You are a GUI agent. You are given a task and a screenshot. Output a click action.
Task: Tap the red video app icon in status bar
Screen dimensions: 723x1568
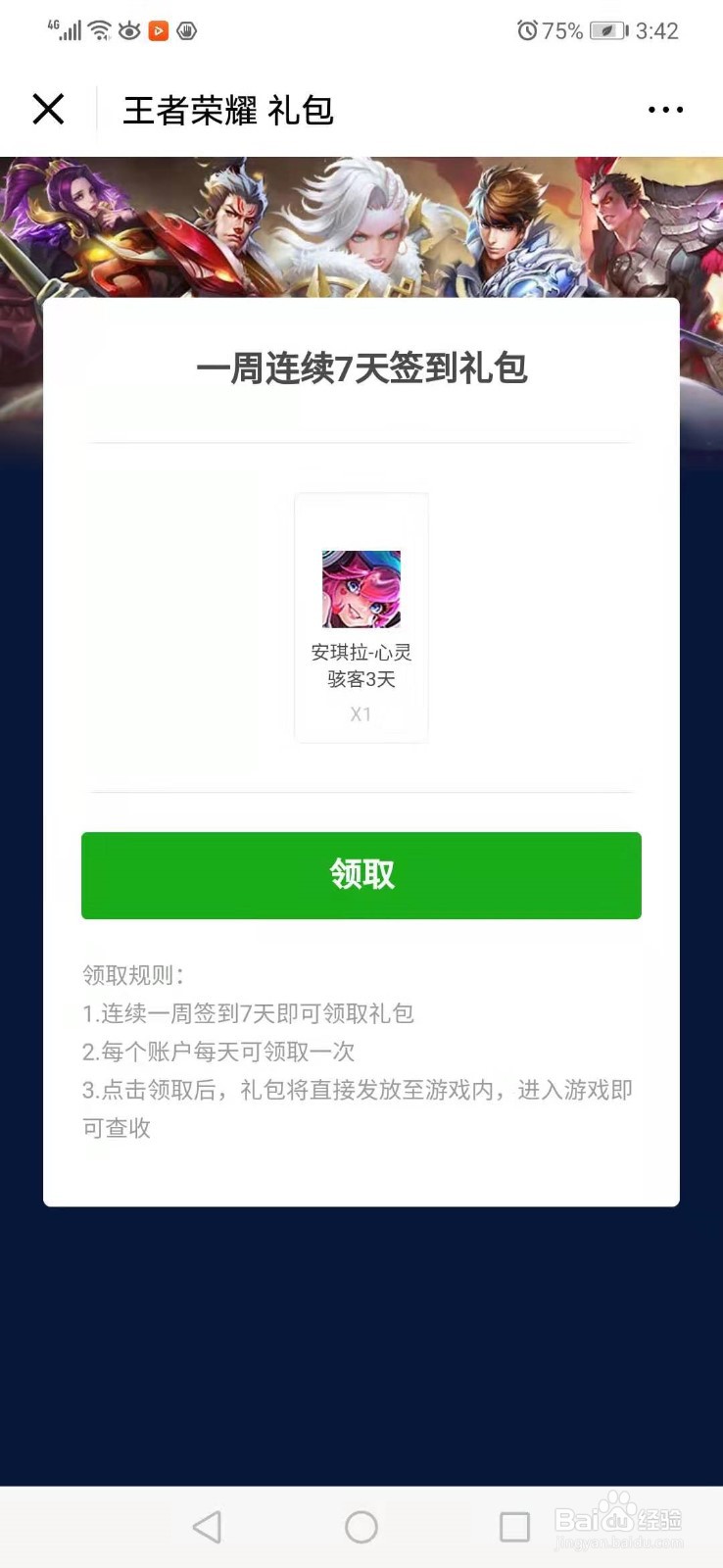[158, 30]
